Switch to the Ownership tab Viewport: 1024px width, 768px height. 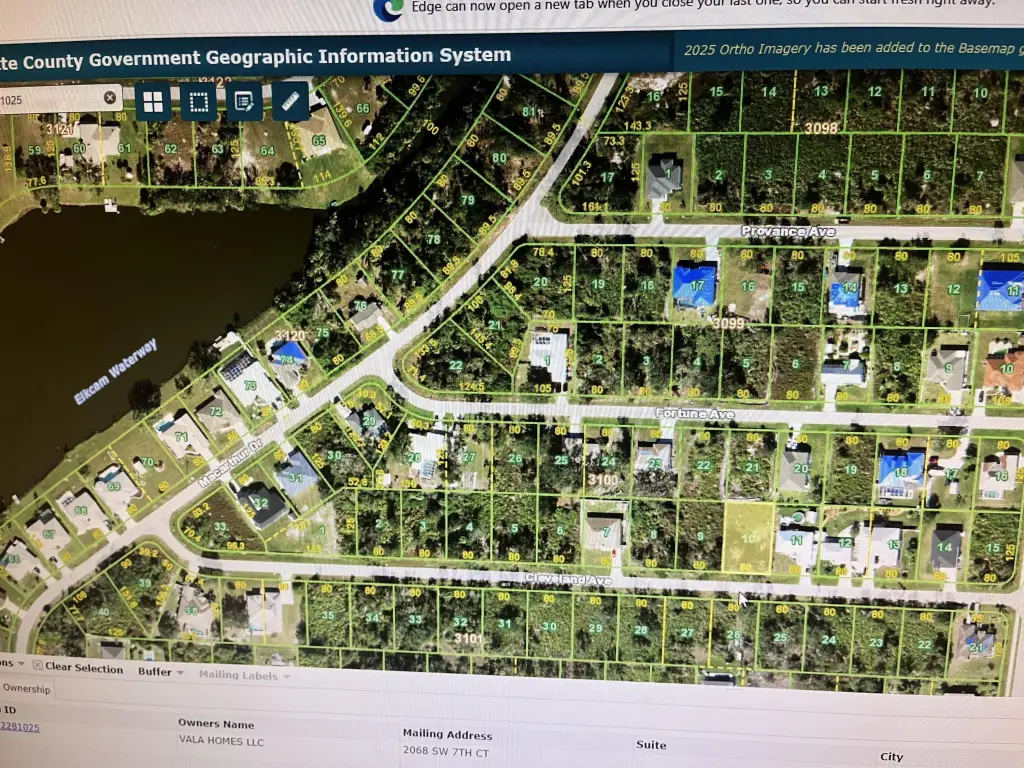[25, 688]
